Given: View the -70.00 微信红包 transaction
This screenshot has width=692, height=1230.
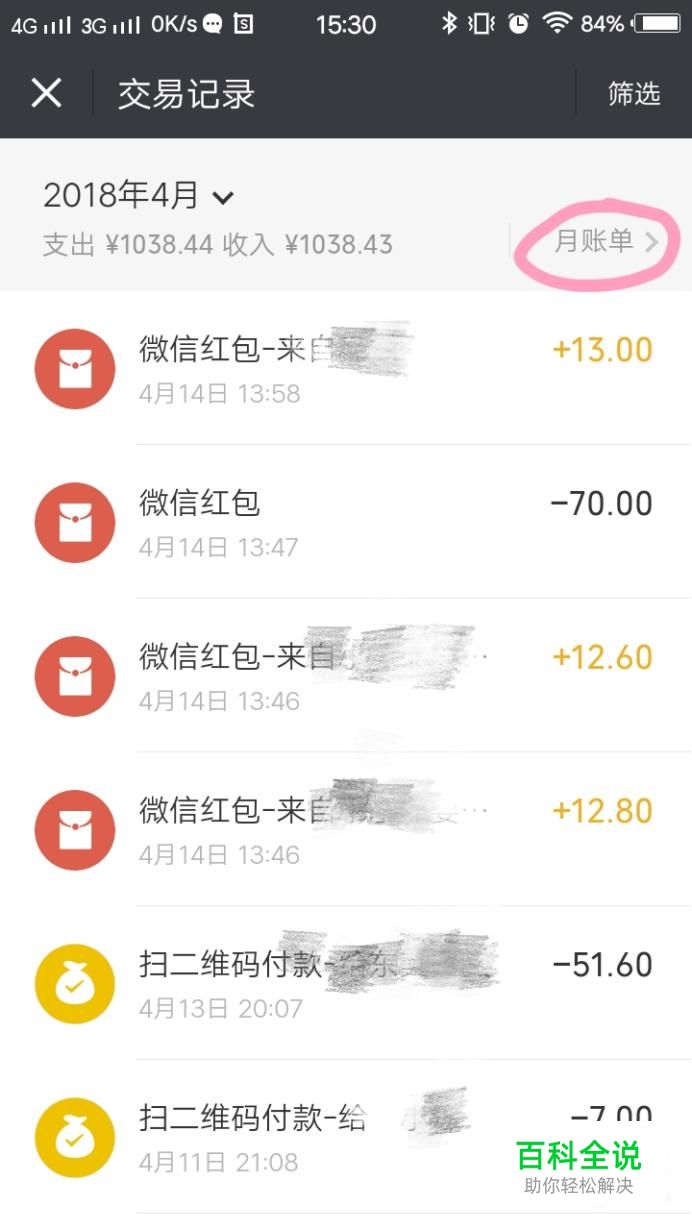Looking at the screenshot, I should pyautogui.click(x=346, y=522).
